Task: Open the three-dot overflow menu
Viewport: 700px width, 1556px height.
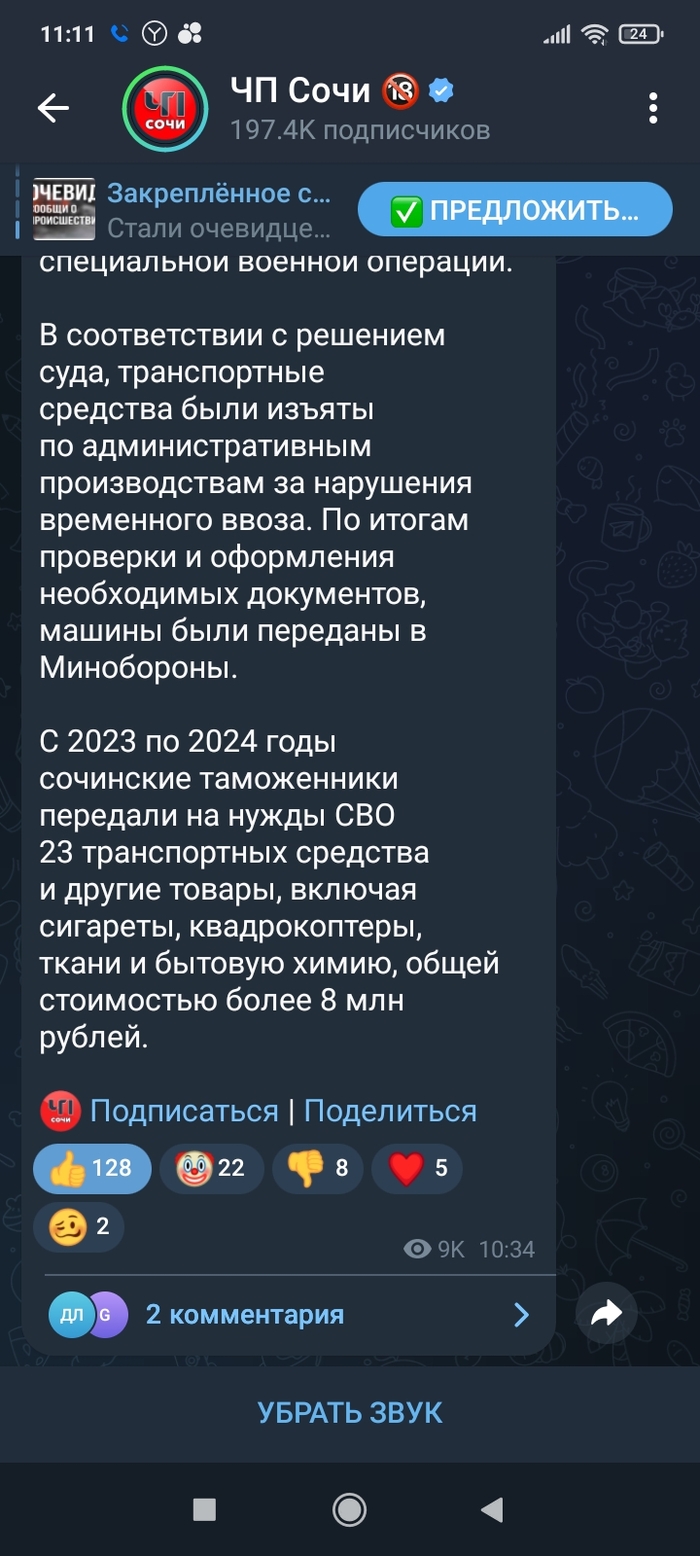Action: 652,109
